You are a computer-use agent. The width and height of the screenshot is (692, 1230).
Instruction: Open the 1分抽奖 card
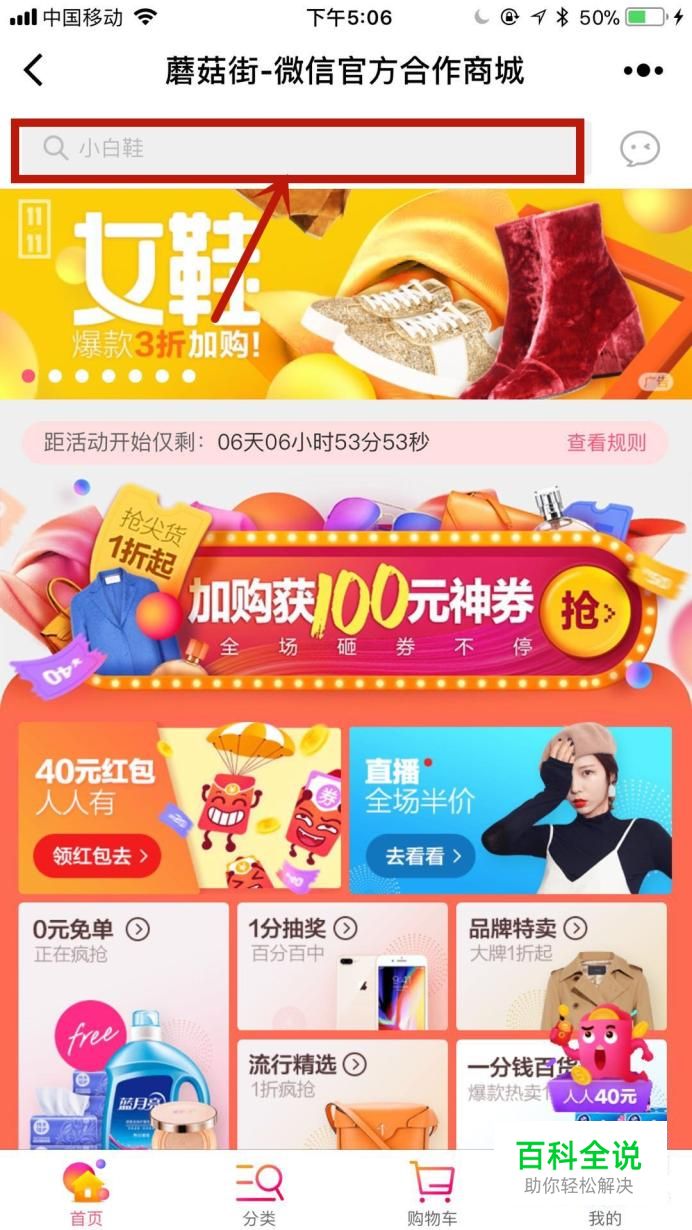click(x=342, y=966)
